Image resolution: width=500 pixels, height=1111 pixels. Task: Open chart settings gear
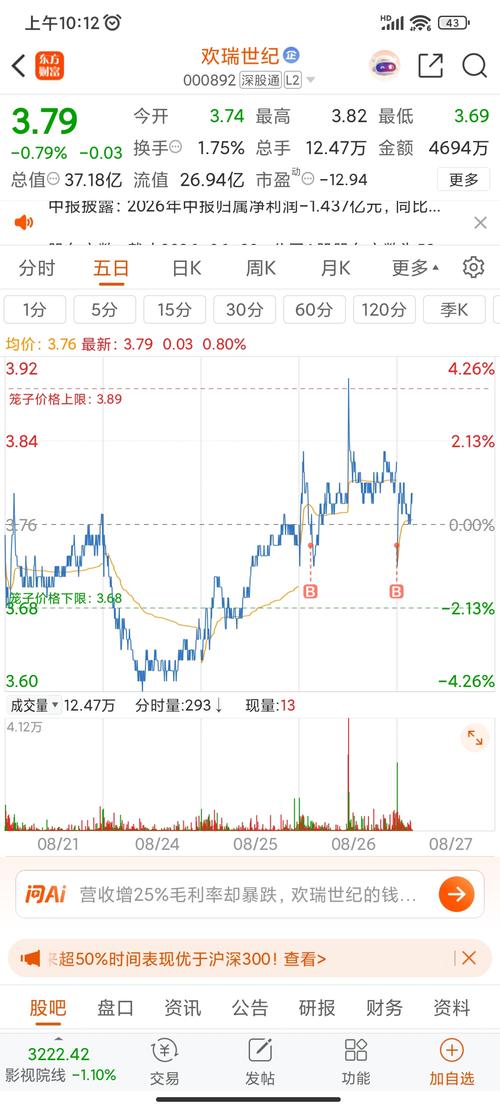pyautogui.click(x=473, y=267)
